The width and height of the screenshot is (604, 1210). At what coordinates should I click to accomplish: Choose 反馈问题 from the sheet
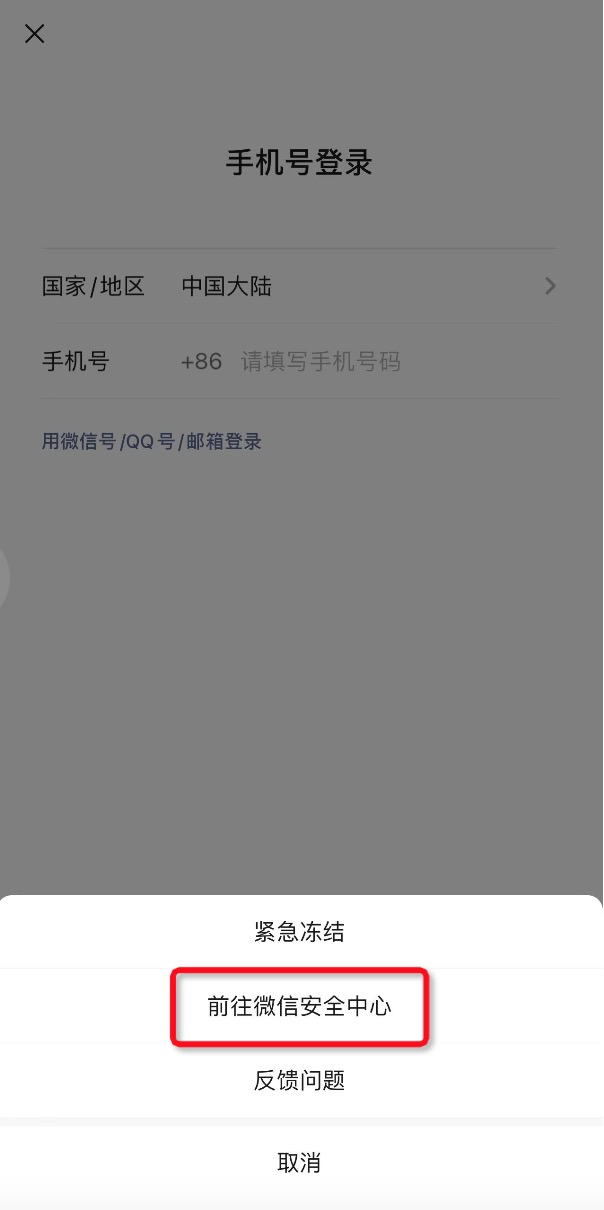pos(300,1080)
